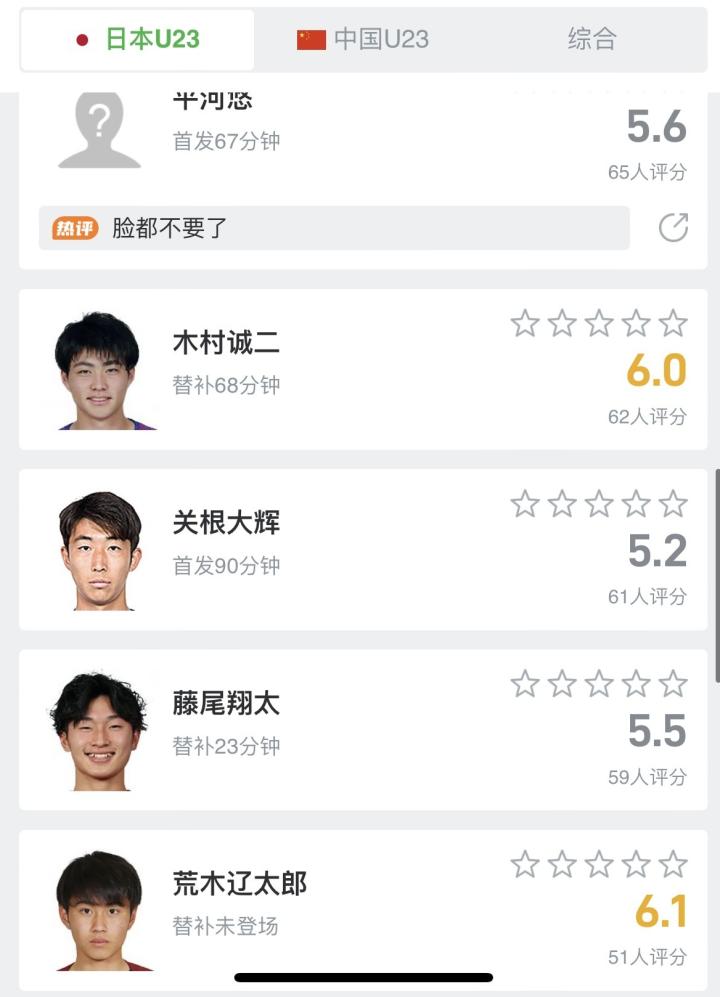This screenshot has width=720, height=997.
Task: Rate 藤尾翔太 three stars
Action: [599, 684]
